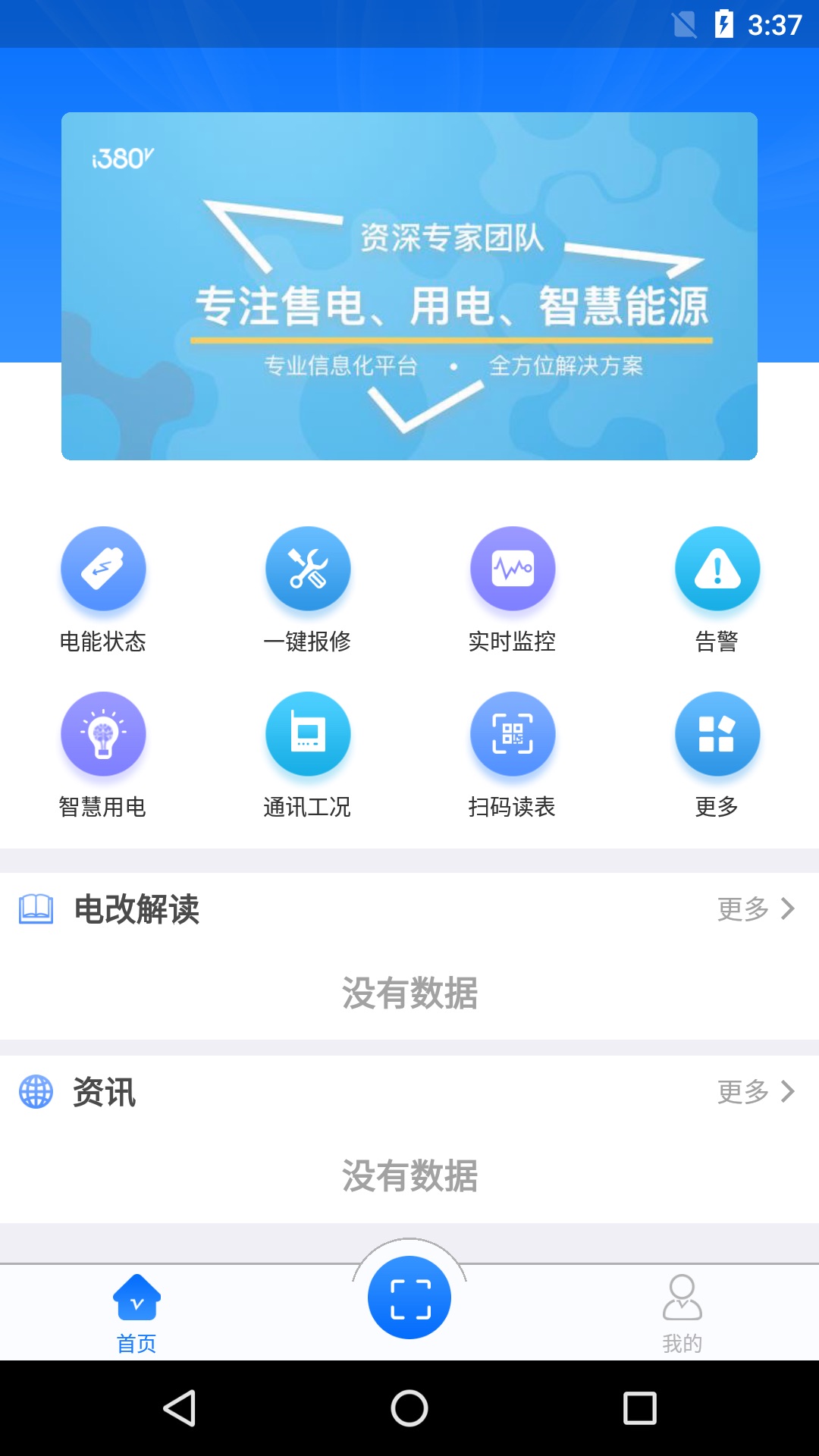Open 更多 link beside 电改解读

coord(755,908)
